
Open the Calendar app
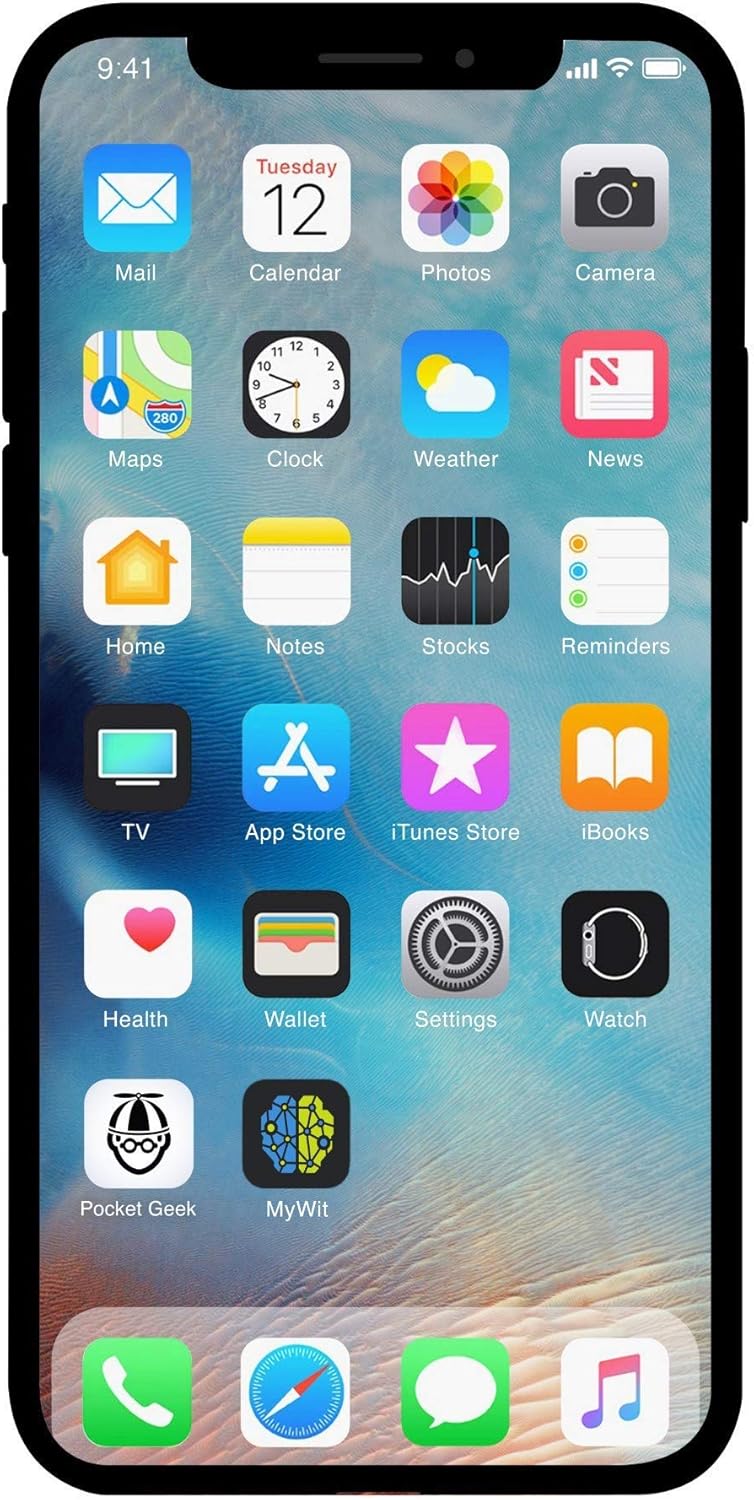coord(296,198)
